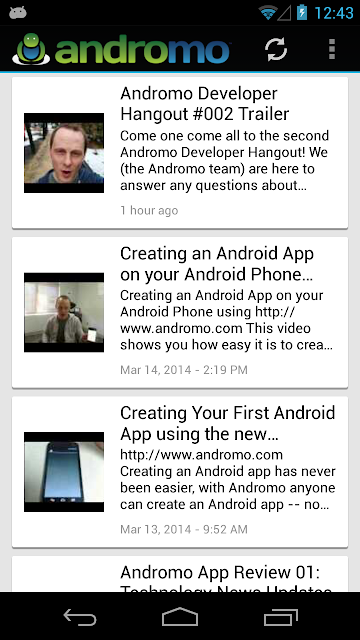360x640 pixels.
Task: Show recent apps
Action: click(x=280, y=616)
